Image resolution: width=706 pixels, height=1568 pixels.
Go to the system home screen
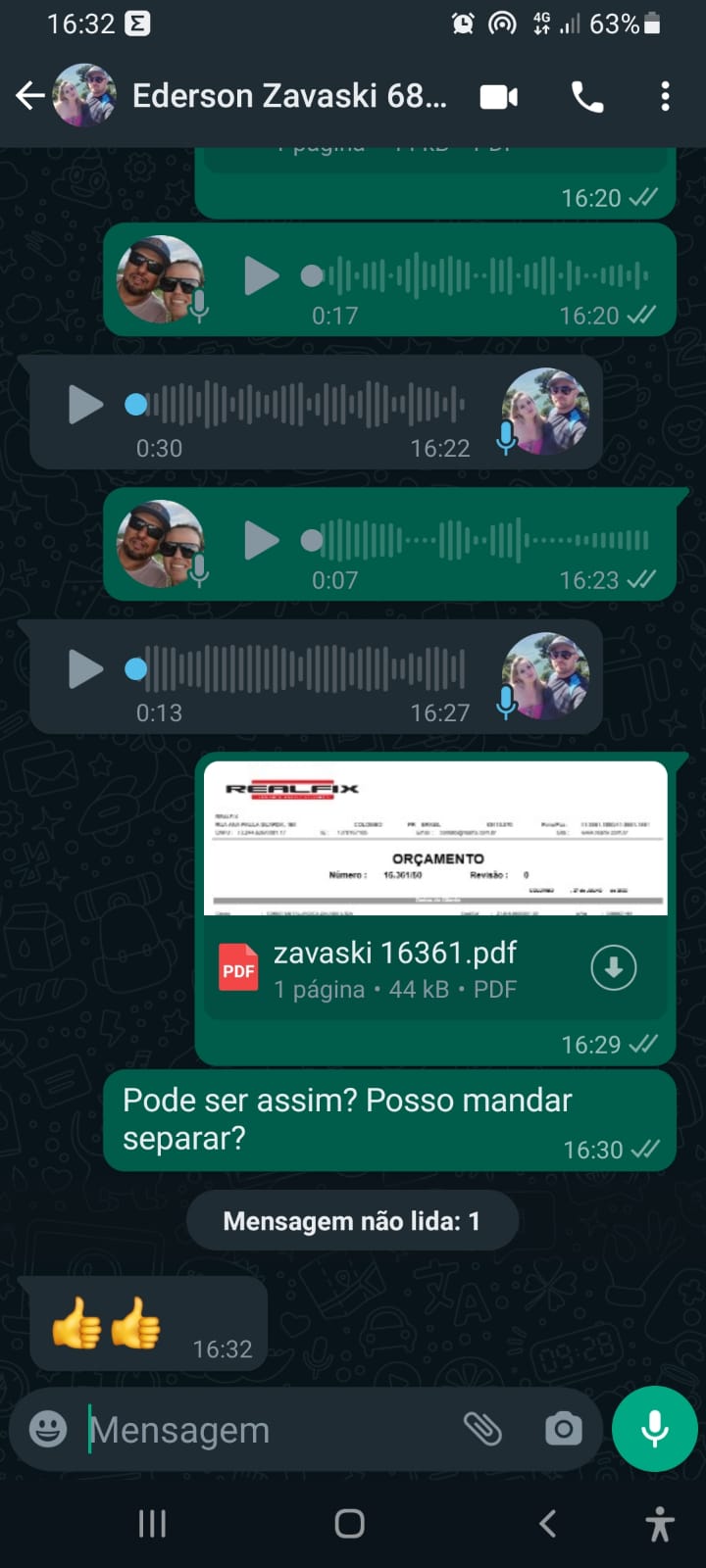(x=350, y=1523)
